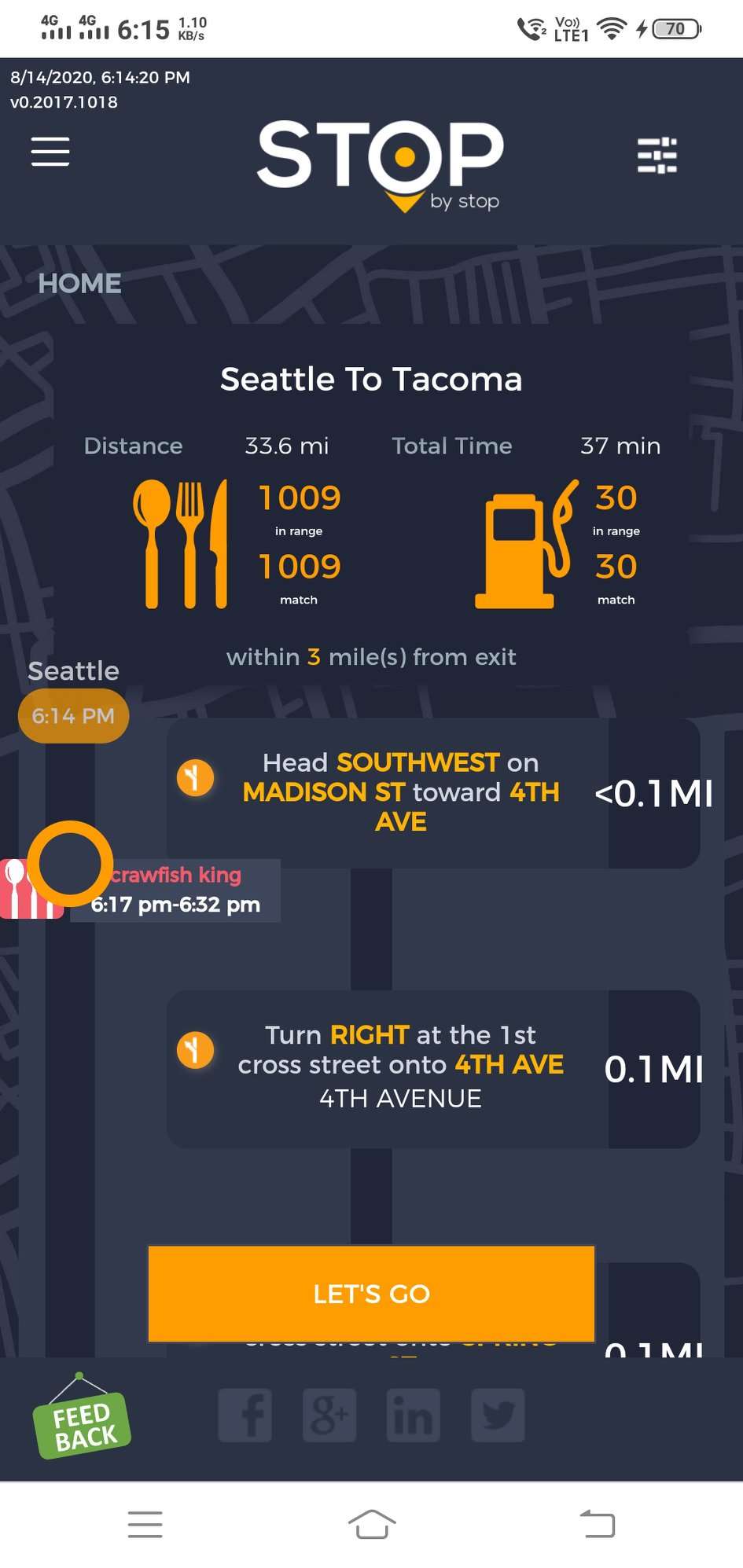Navigate back with system back button
Viewport: 743px width, 1568px height.
coord(597,1524)
